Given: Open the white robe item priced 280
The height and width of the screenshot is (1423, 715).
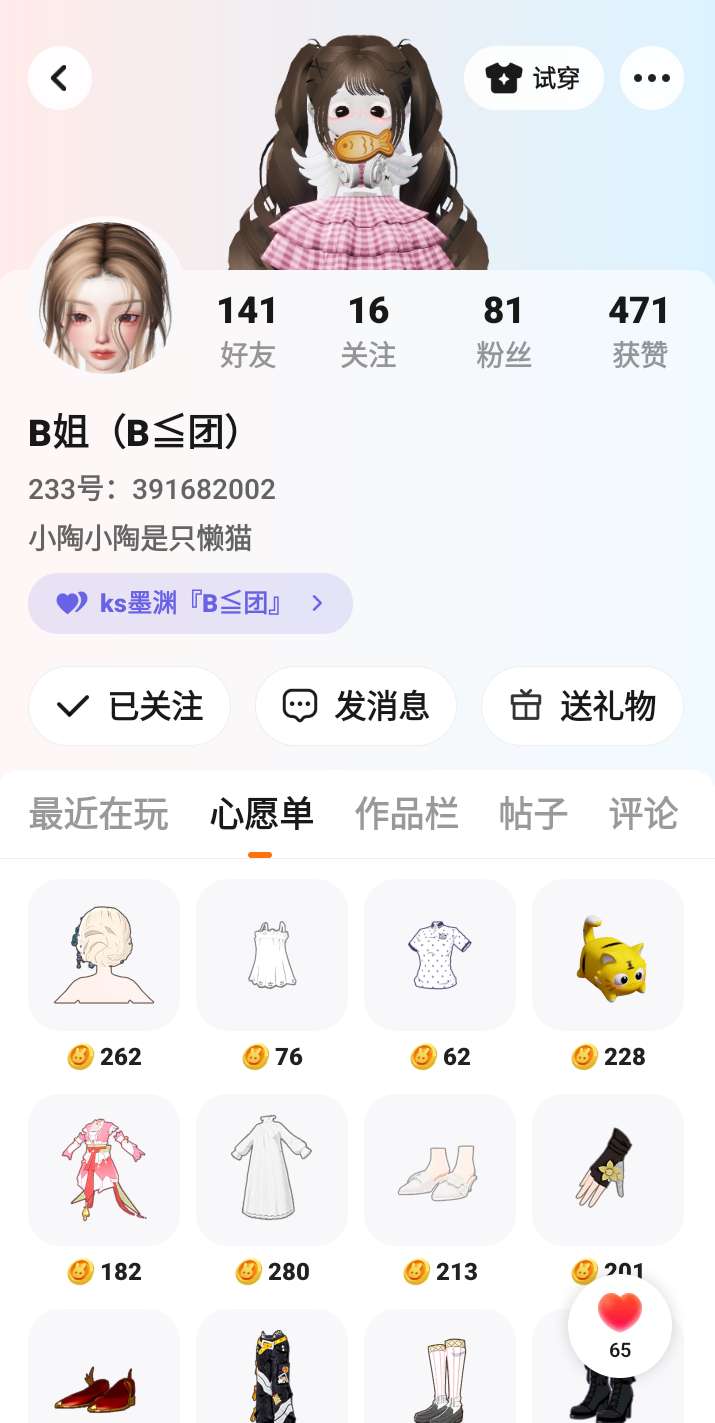Looking at the screenshot, I should click(x=272, y=1170).
